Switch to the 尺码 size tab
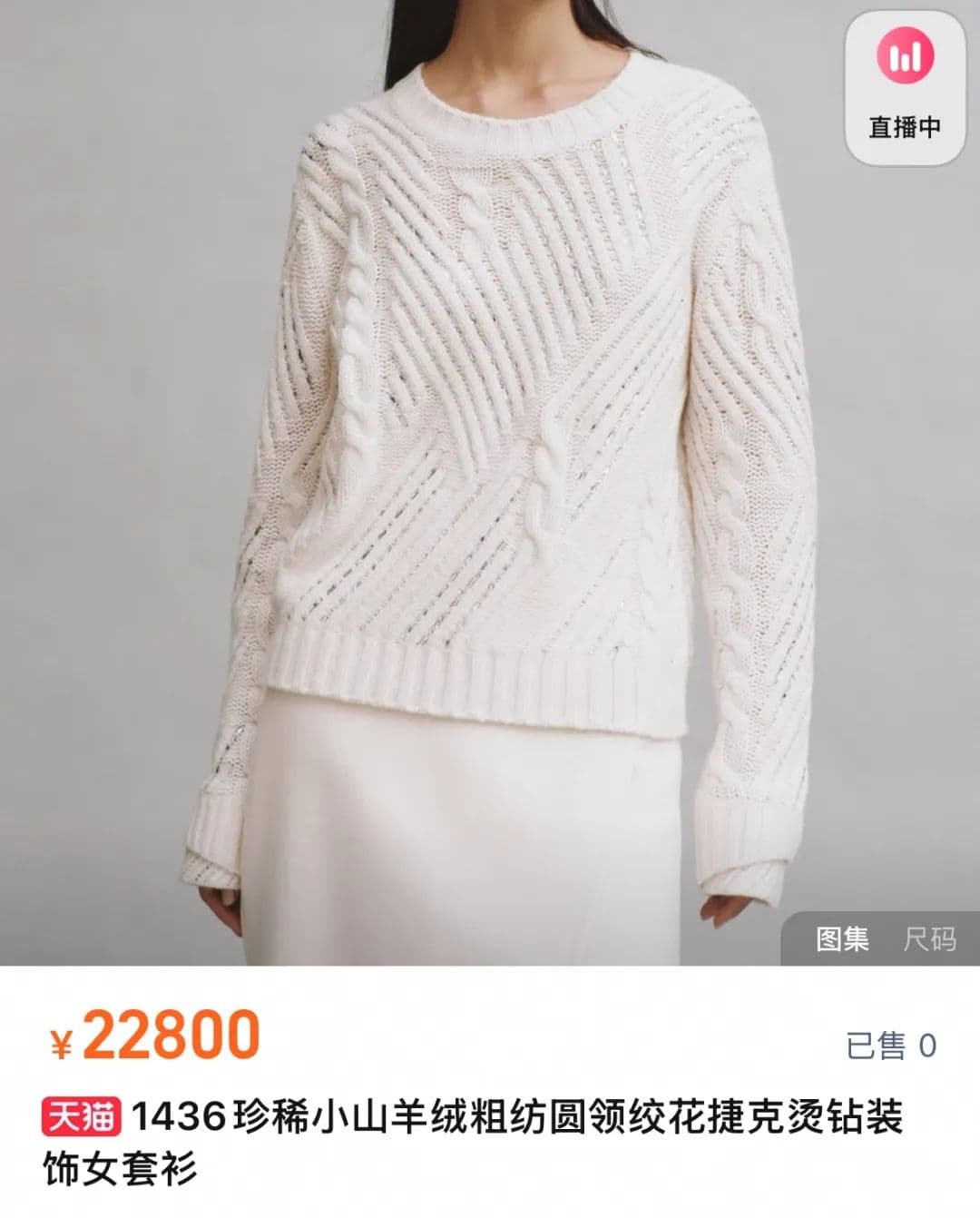The width and height of the screenshot is (980, 1218). pyautogui.click(x=929, y=938)
